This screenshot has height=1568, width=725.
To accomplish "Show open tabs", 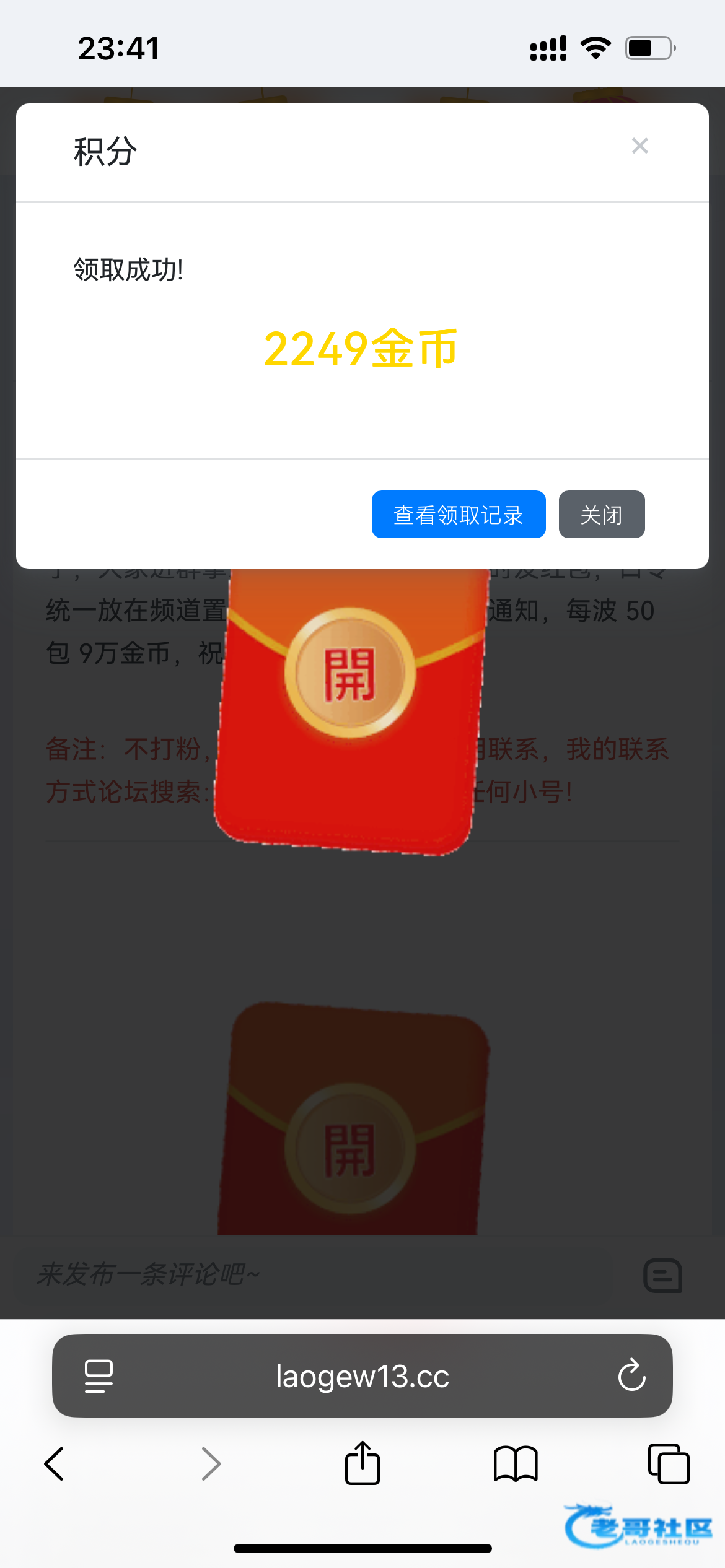I will tap(668, 1464).
